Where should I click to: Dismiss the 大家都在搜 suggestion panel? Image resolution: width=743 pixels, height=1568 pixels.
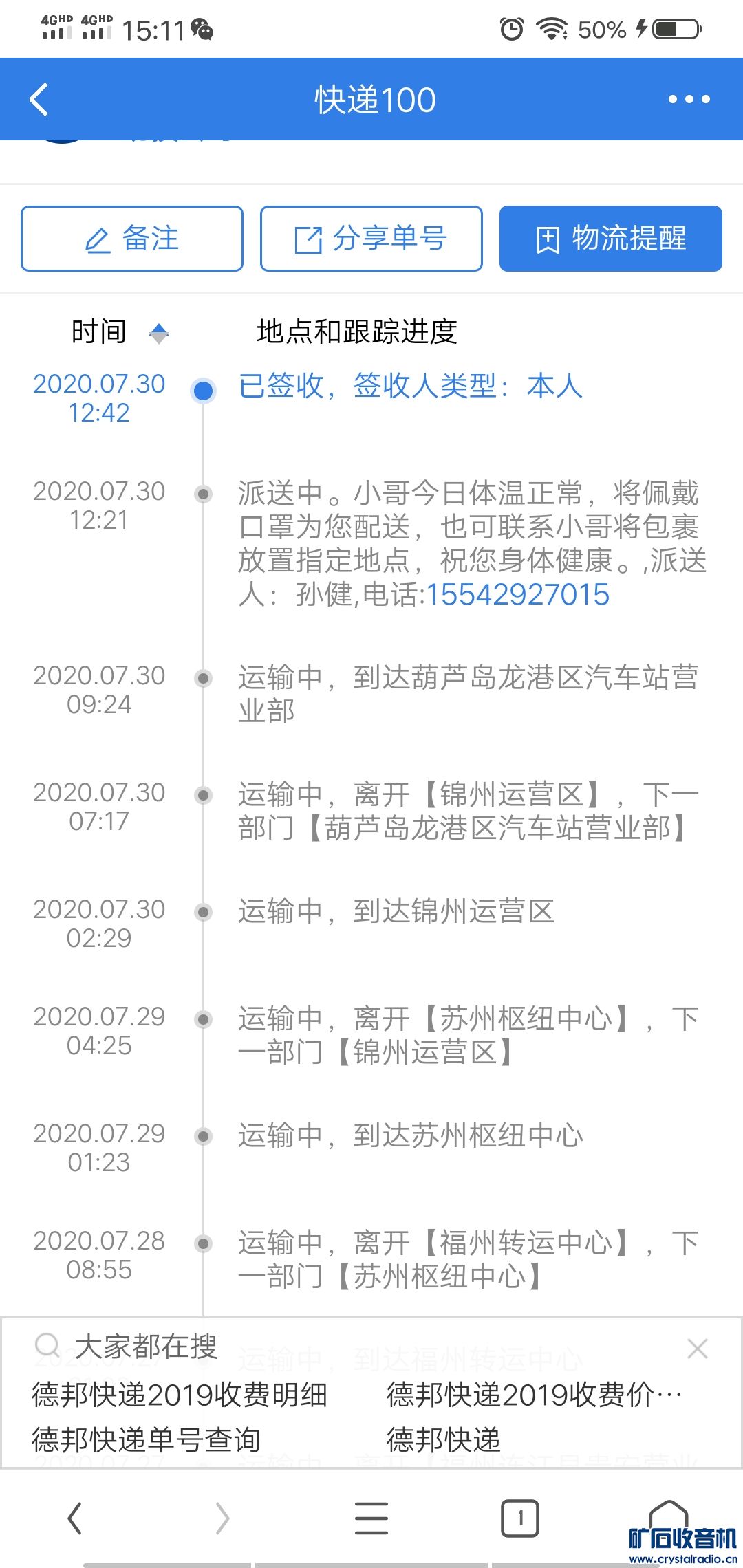click(x=698, y=1349)
